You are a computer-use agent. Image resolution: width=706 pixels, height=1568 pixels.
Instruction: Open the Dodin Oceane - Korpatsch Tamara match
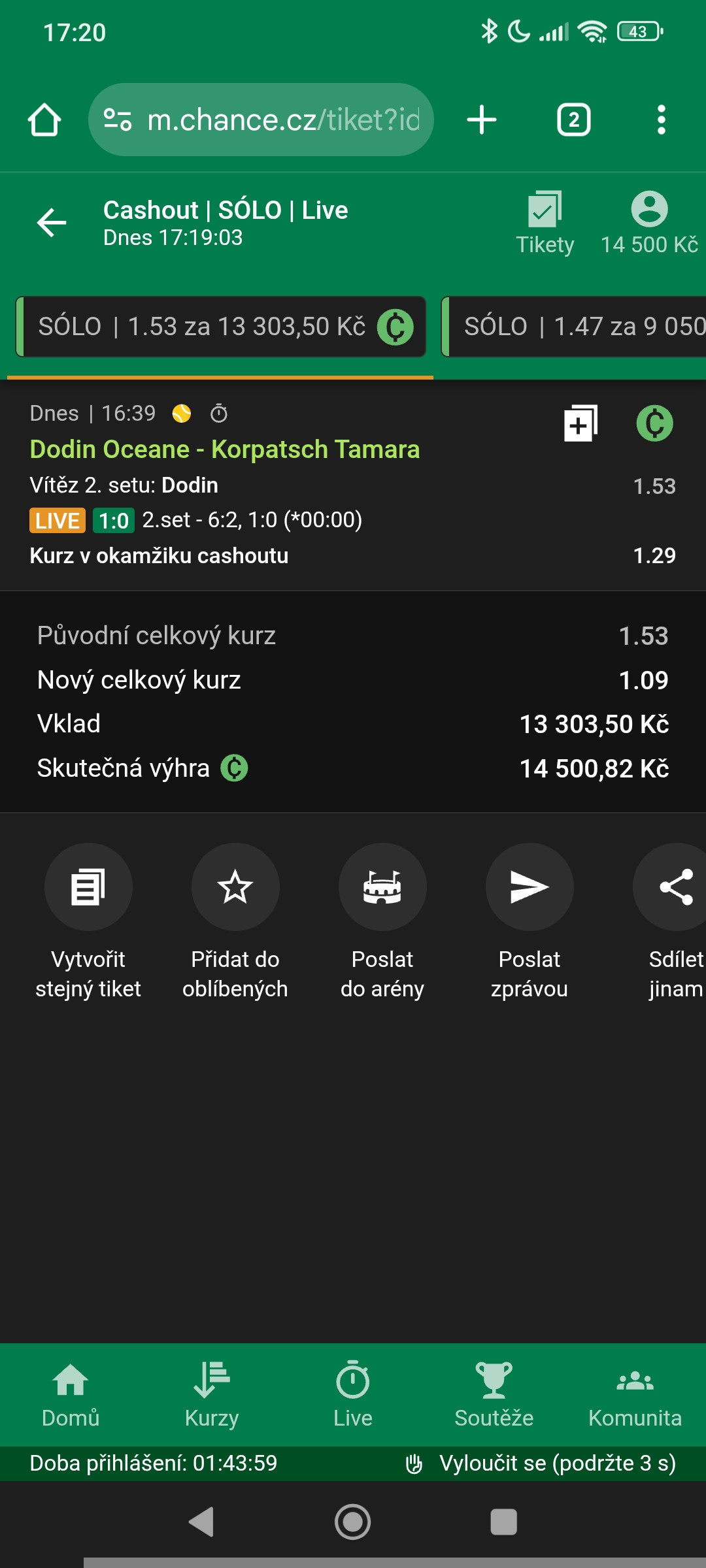tap(224, 449)
